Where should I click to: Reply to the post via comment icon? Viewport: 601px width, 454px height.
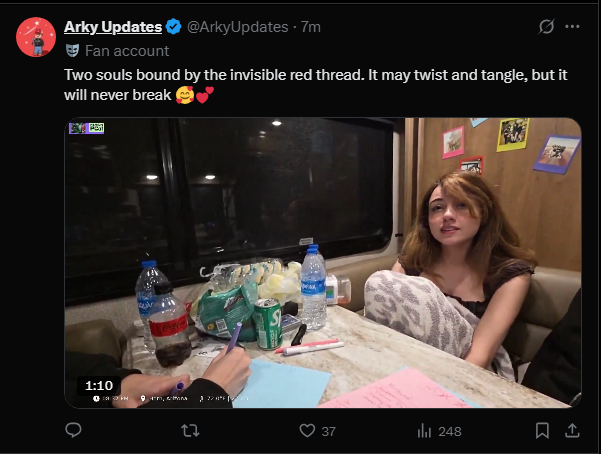tap(73, 430)
